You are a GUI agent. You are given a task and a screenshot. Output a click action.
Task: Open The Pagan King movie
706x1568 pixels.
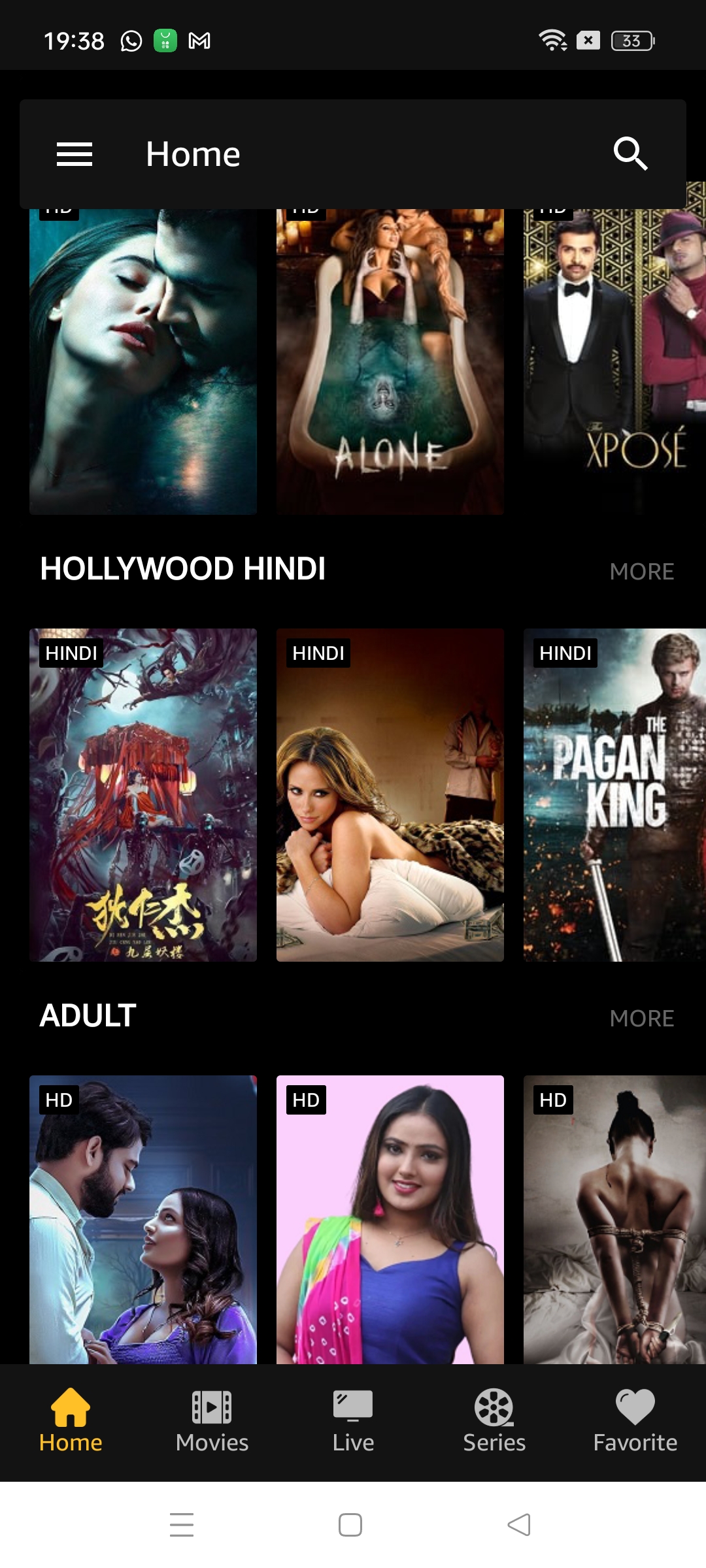614,794
